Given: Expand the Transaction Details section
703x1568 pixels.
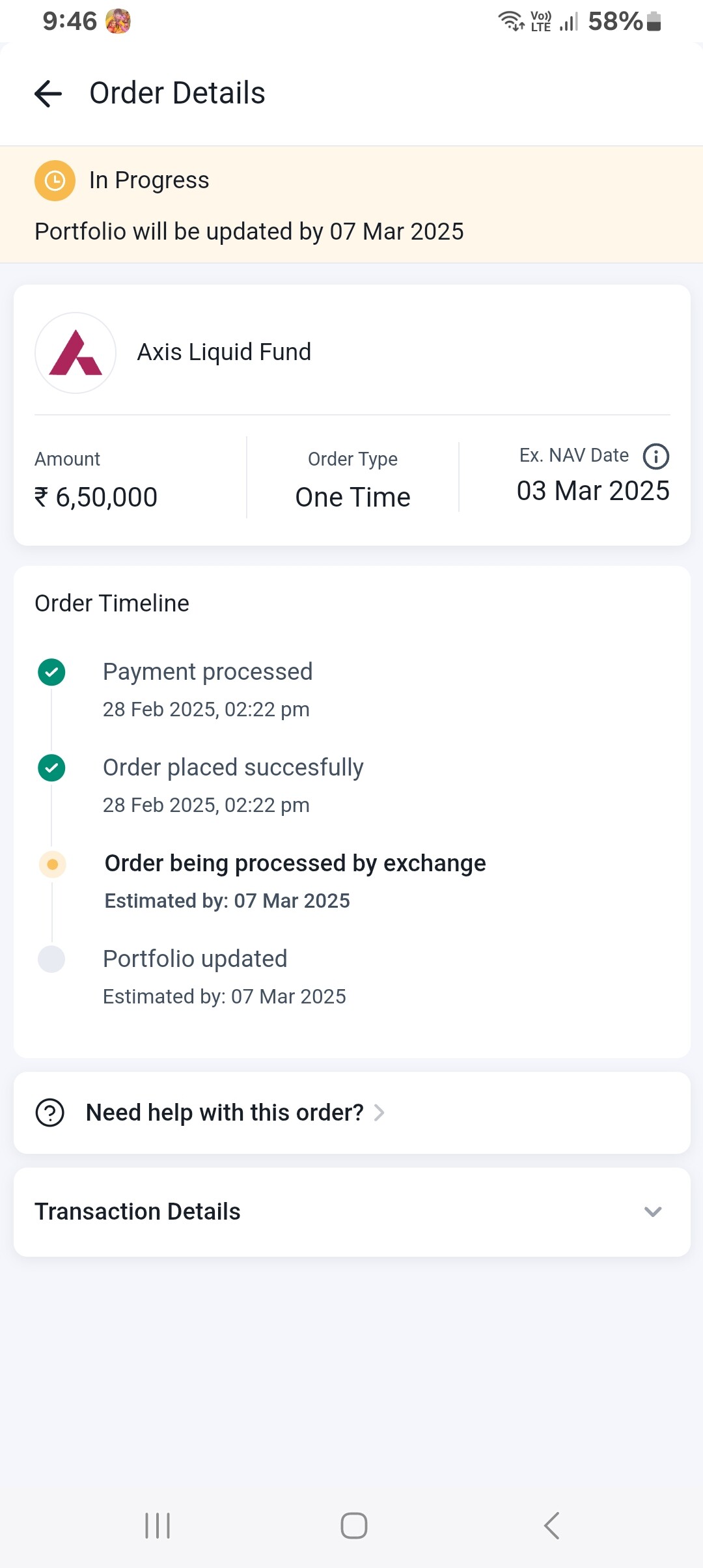Looking at the screenshot, I should (351, 1212).
